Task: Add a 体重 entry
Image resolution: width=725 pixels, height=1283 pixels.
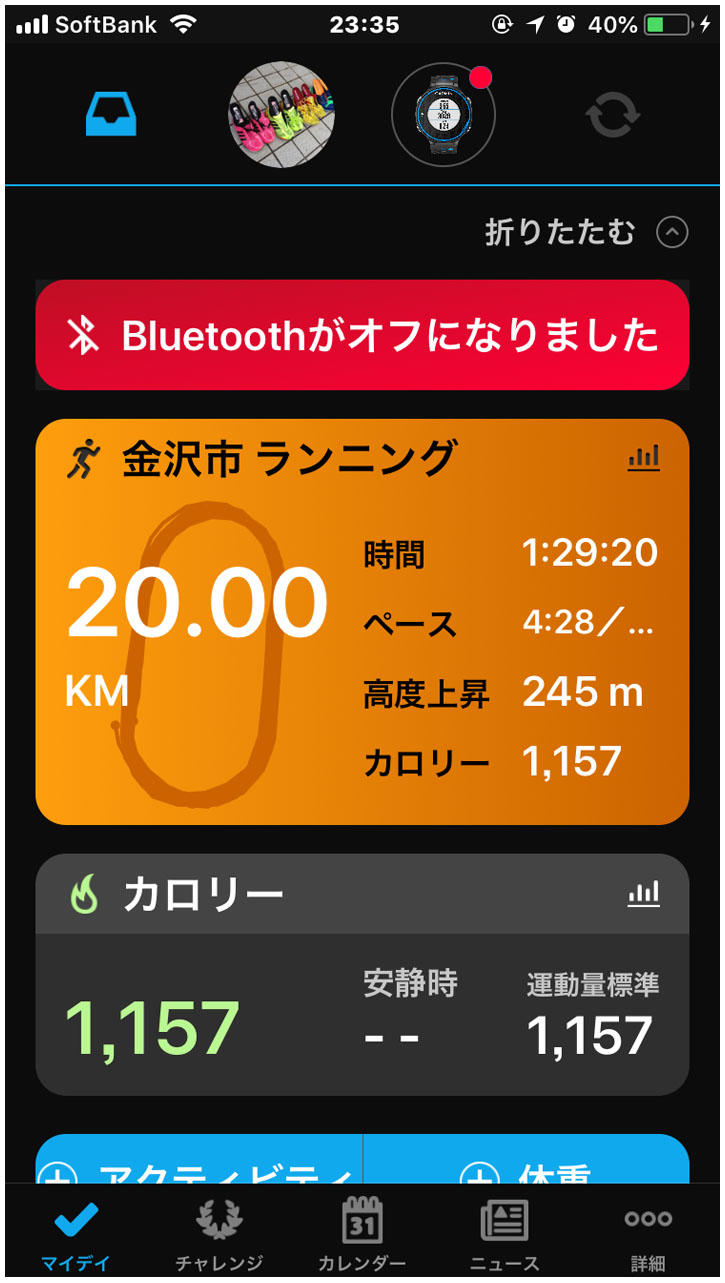Action: 526,1165
